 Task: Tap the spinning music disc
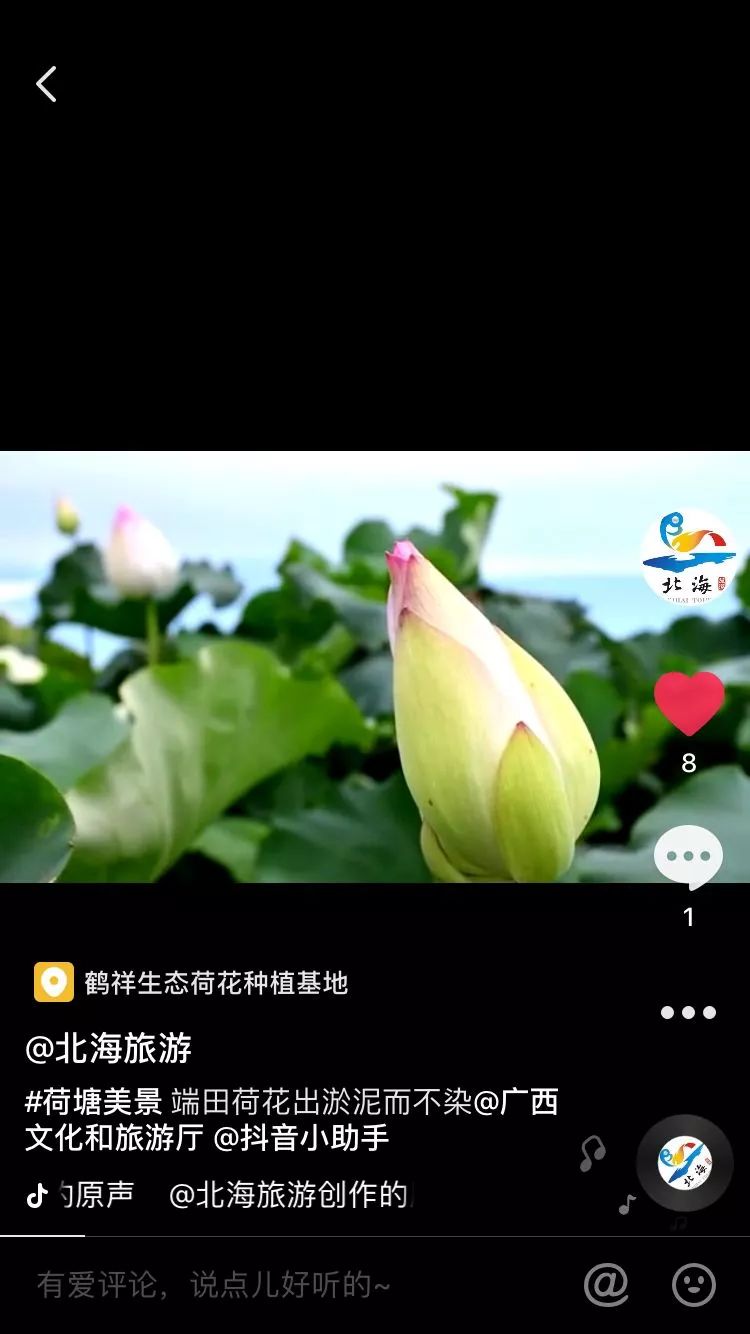(x=685, y=1163)
